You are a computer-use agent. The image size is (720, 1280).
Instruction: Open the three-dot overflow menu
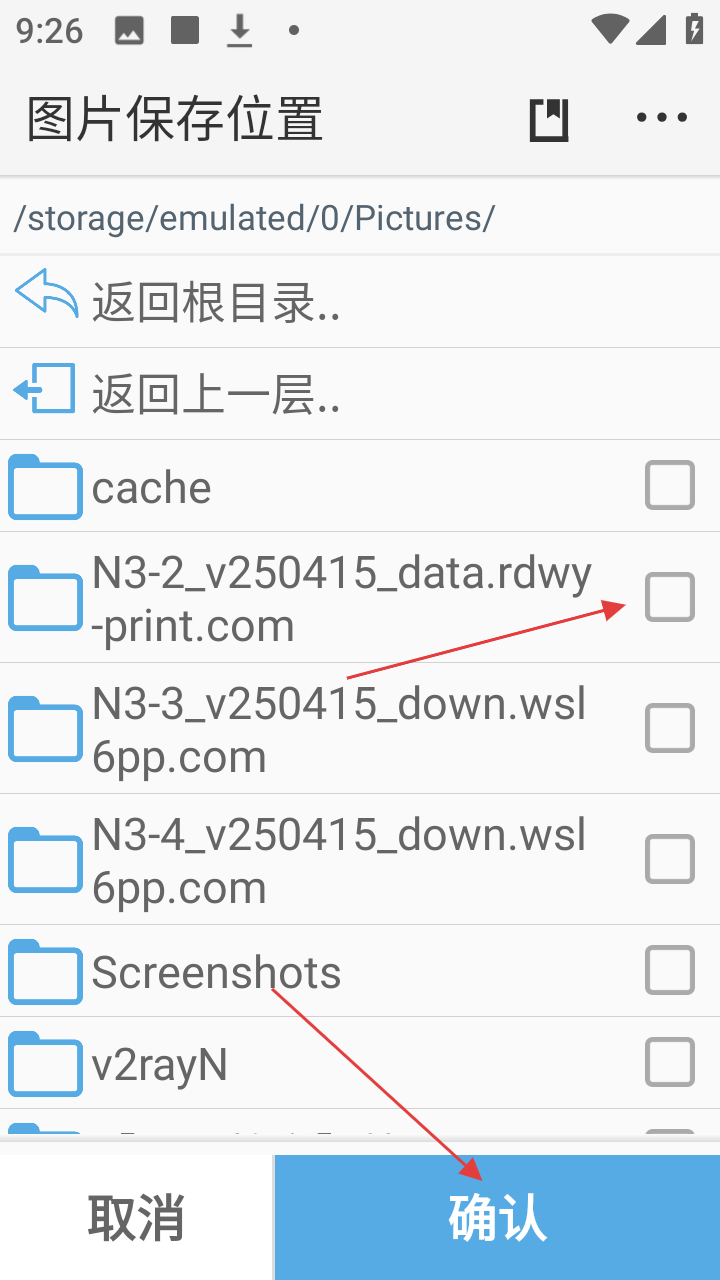click(x=662, y=118)
